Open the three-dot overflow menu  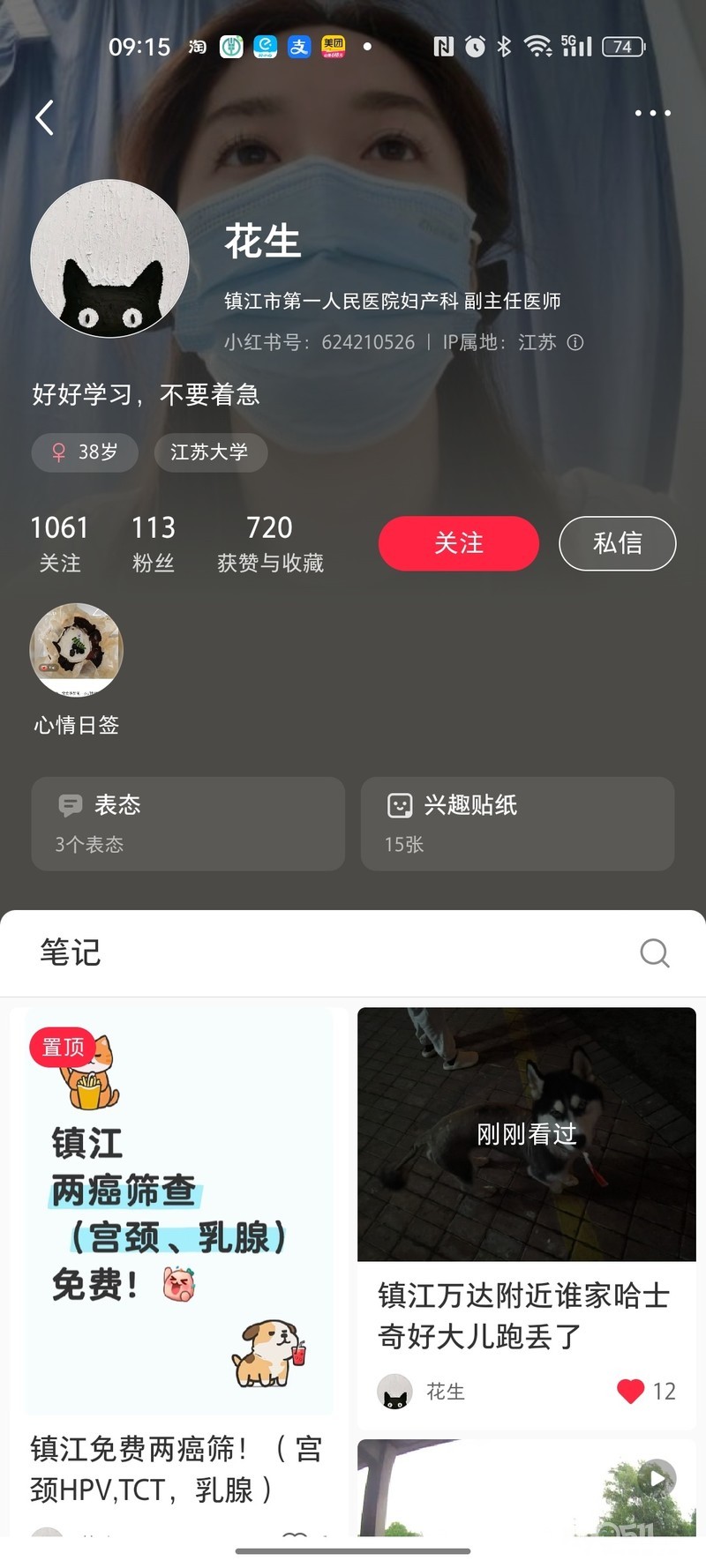(652, 113)
